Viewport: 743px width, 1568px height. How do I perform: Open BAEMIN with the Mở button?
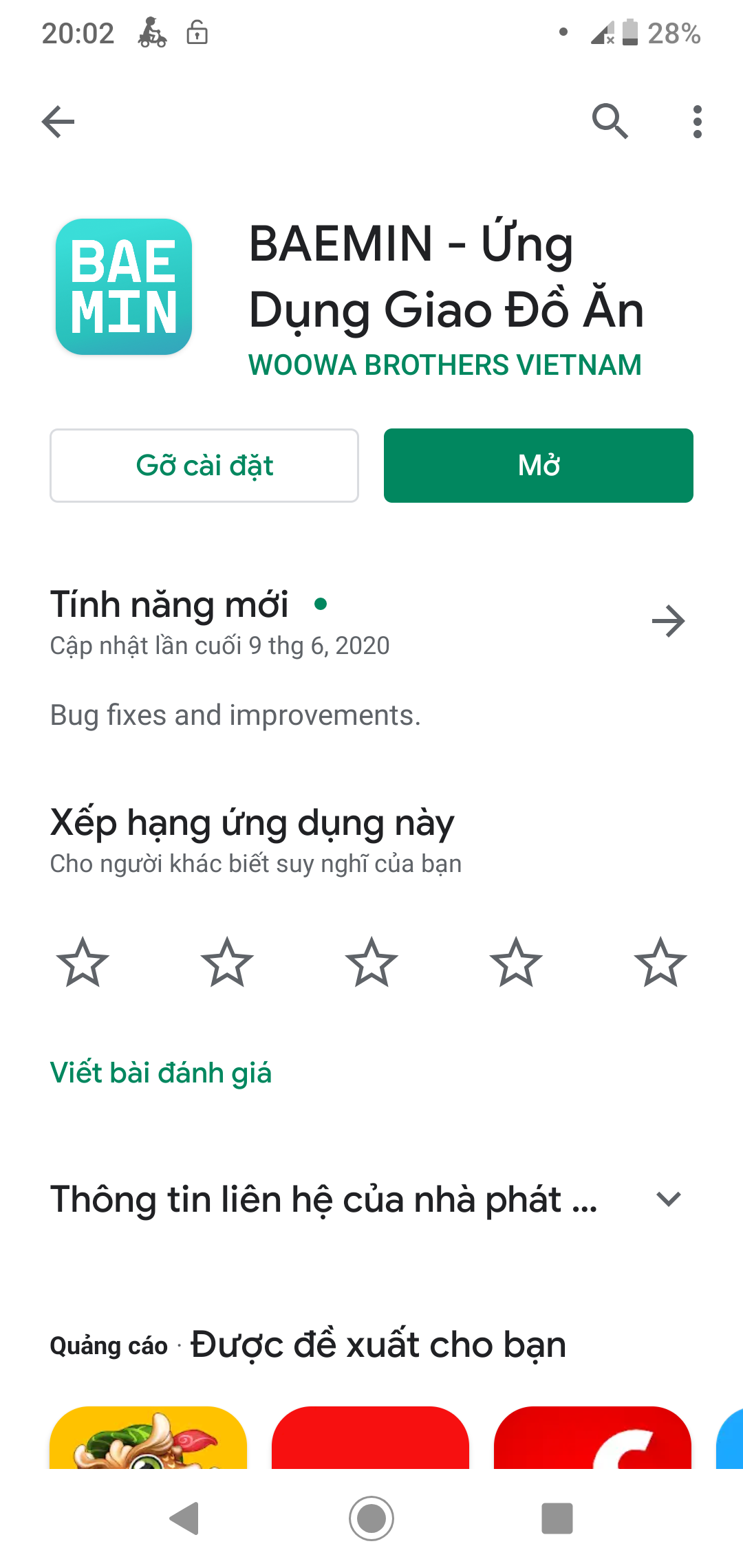pos(538,466)
